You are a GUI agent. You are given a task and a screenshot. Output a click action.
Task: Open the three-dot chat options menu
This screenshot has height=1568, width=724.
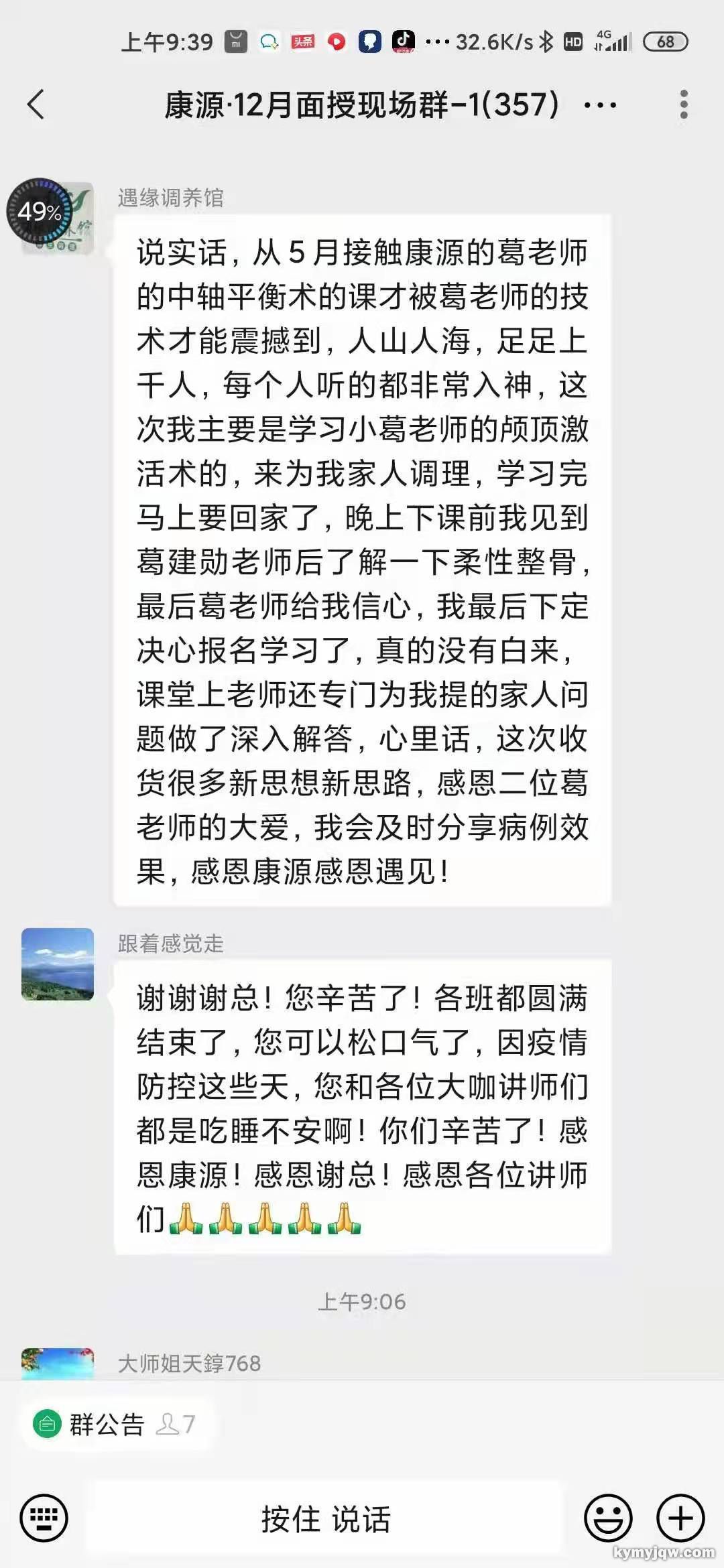click(600, 105)
